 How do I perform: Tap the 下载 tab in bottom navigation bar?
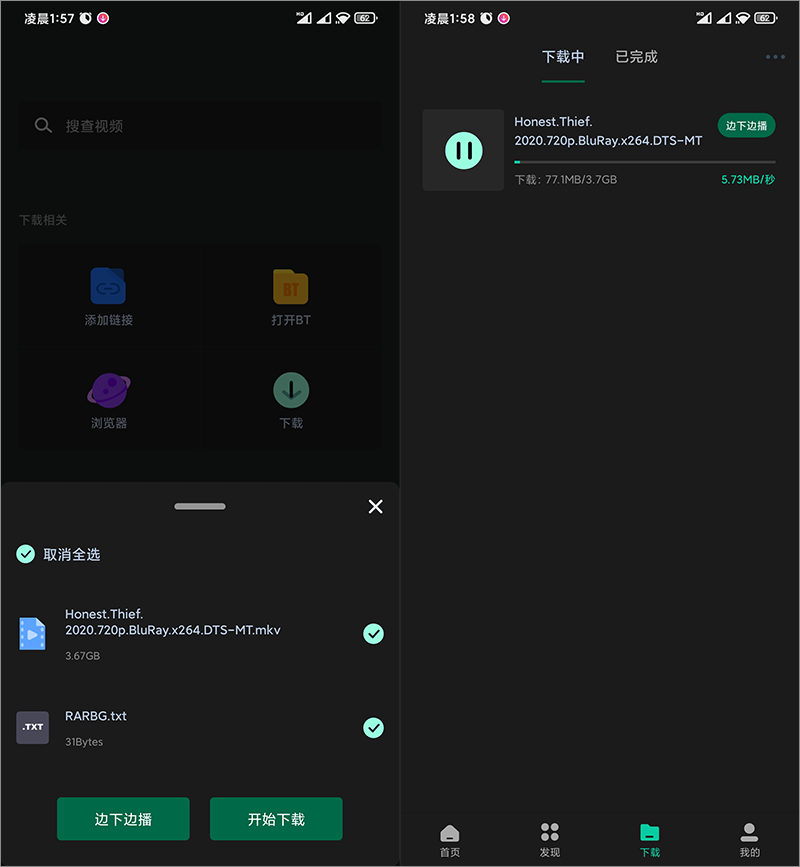click(x=650, y=840)
